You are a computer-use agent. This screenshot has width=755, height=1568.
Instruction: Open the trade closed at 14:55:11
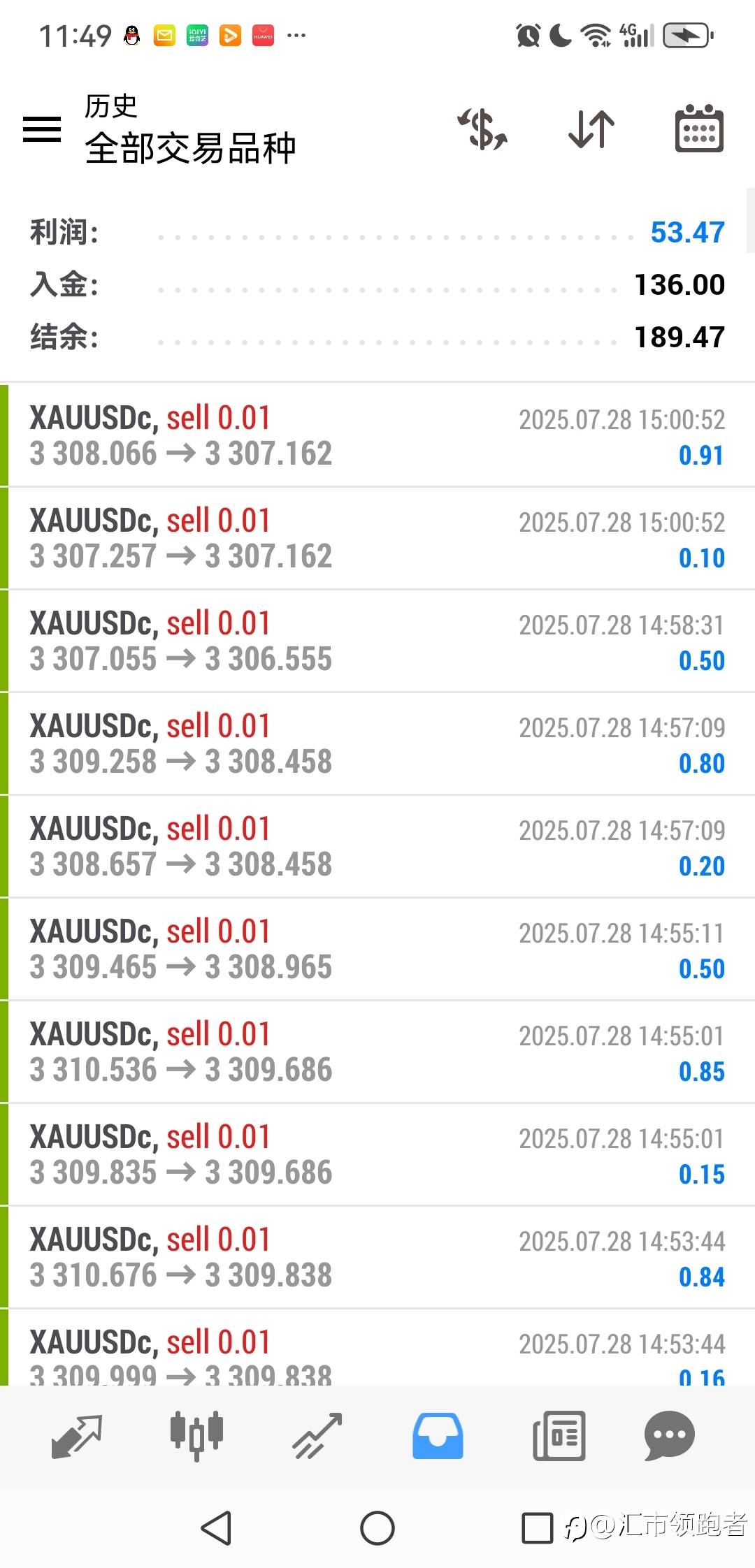coord(377,949)
